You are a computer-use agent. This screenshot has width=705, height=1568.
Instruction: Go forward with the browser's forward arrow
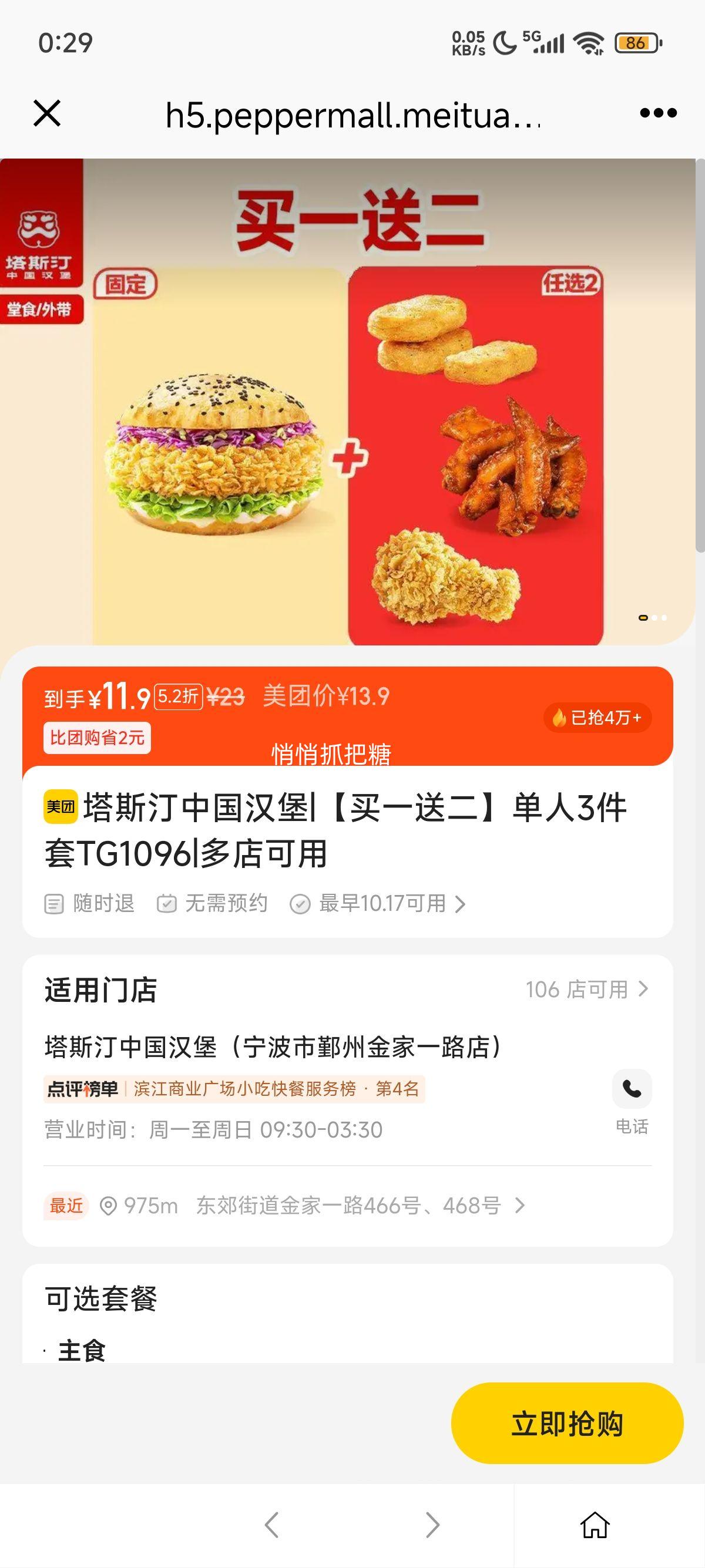click(x=432, y=1525)
